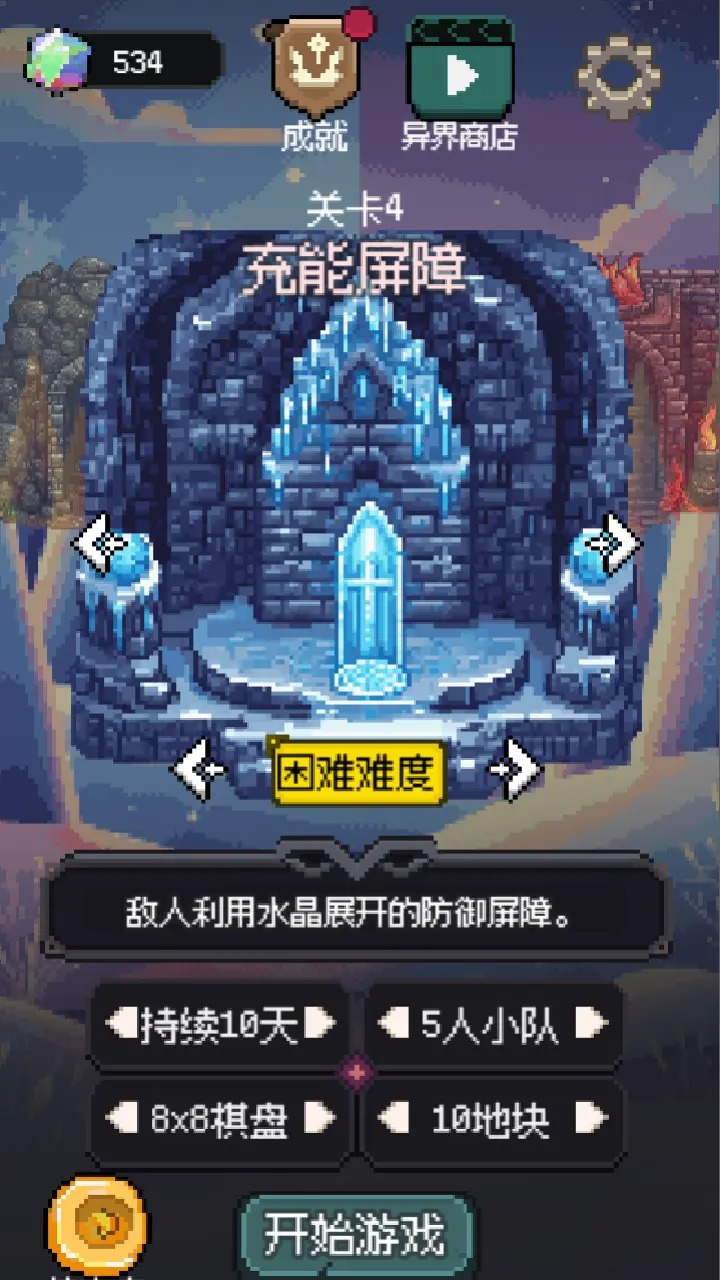Increase 持续10天 duration
Image resolution: width=720 pixels, height=1280 pixels.
coord(320,1024)
